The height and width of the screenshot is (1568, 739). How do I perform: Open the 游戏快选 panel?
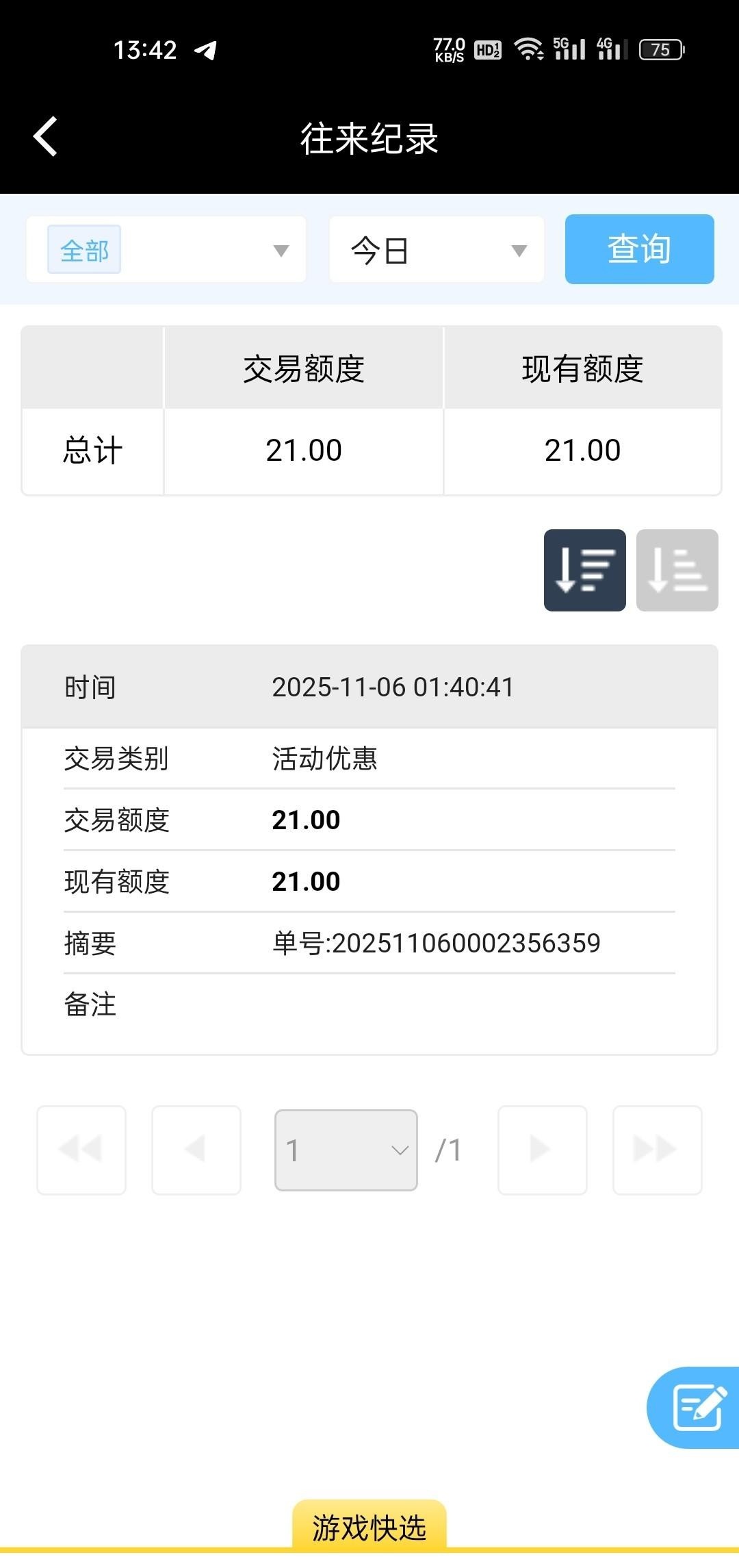369,1528
